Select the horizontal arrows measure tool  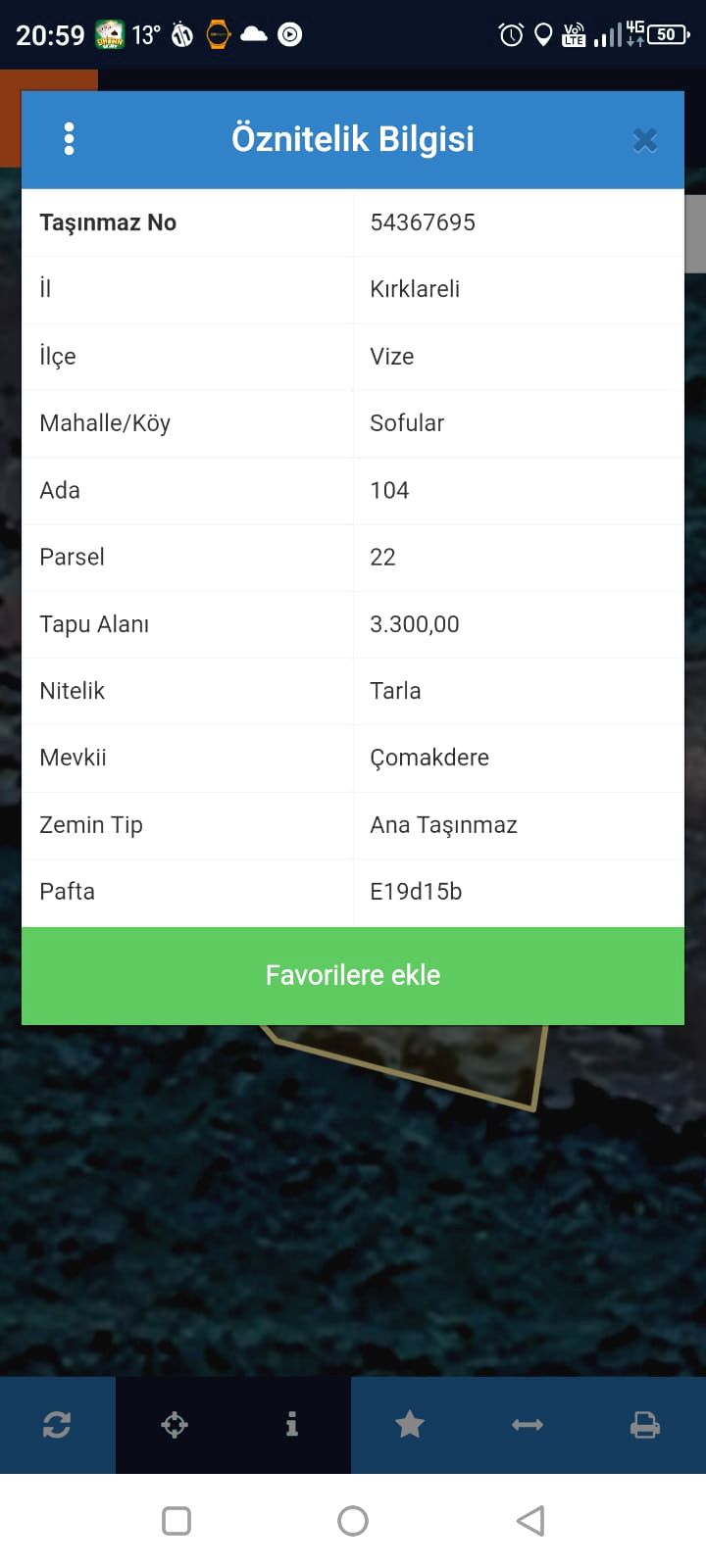pyautogui.click(x=528, y=1425)
